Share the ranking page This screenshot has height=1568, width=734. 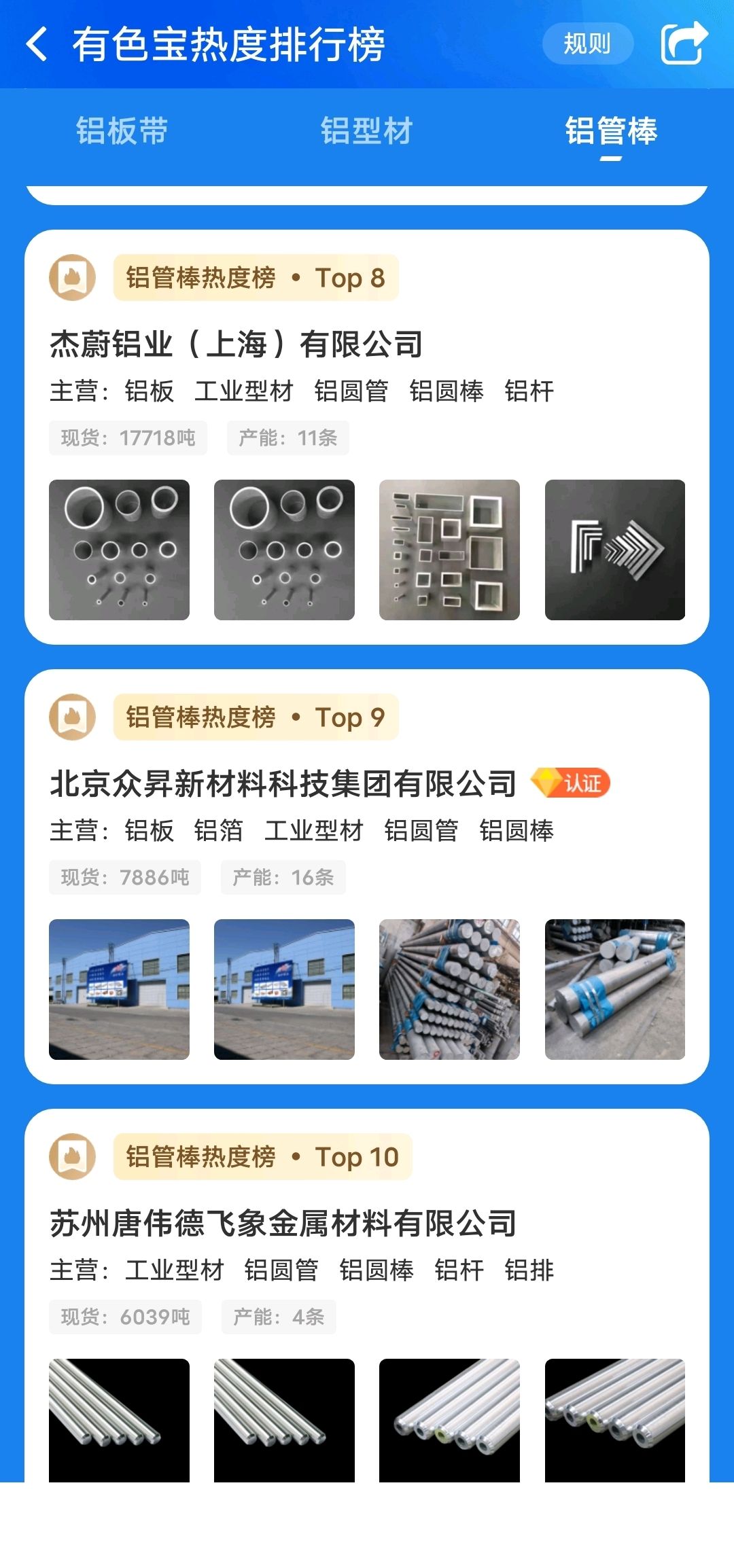point(684,43)
